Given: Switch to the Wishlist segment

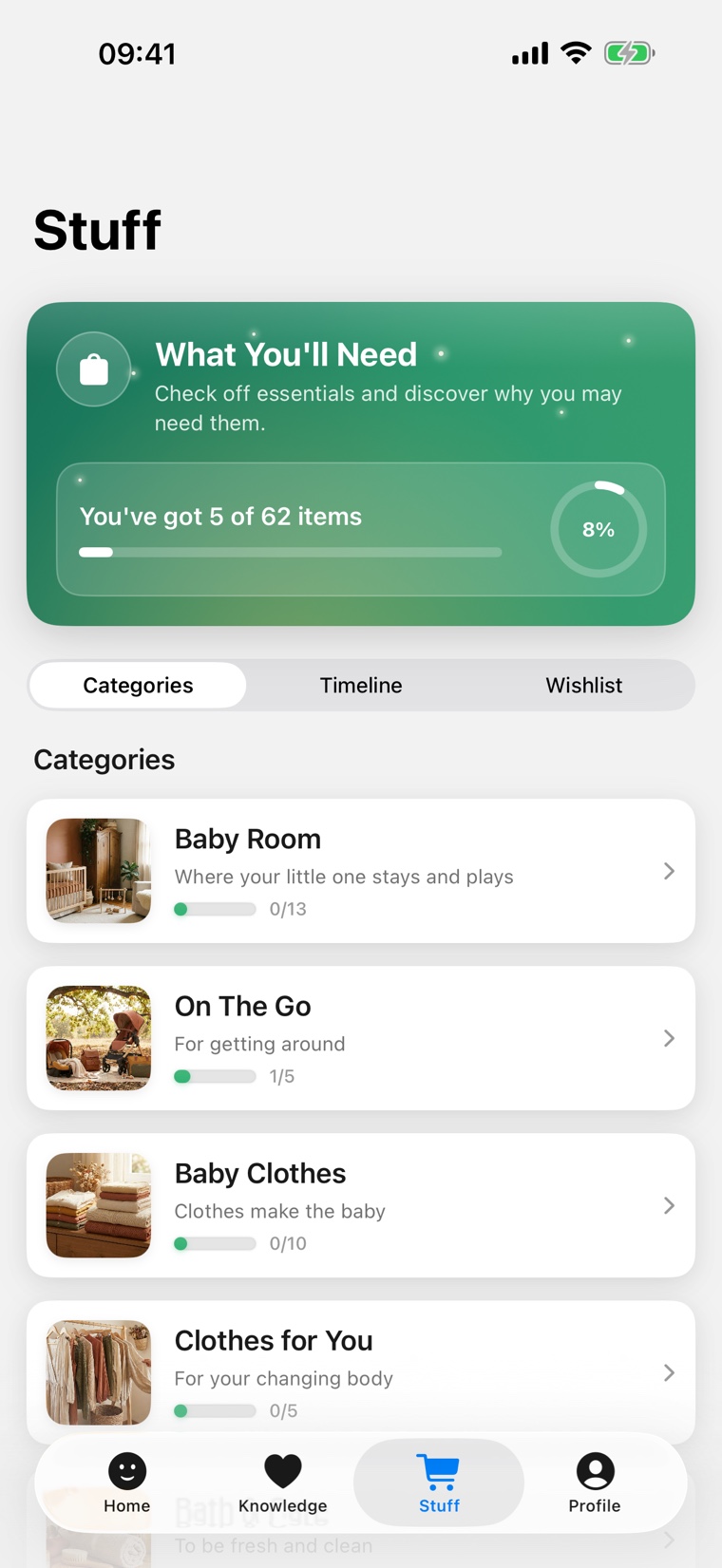Looking at the screenshot, I should click(583, 685).
